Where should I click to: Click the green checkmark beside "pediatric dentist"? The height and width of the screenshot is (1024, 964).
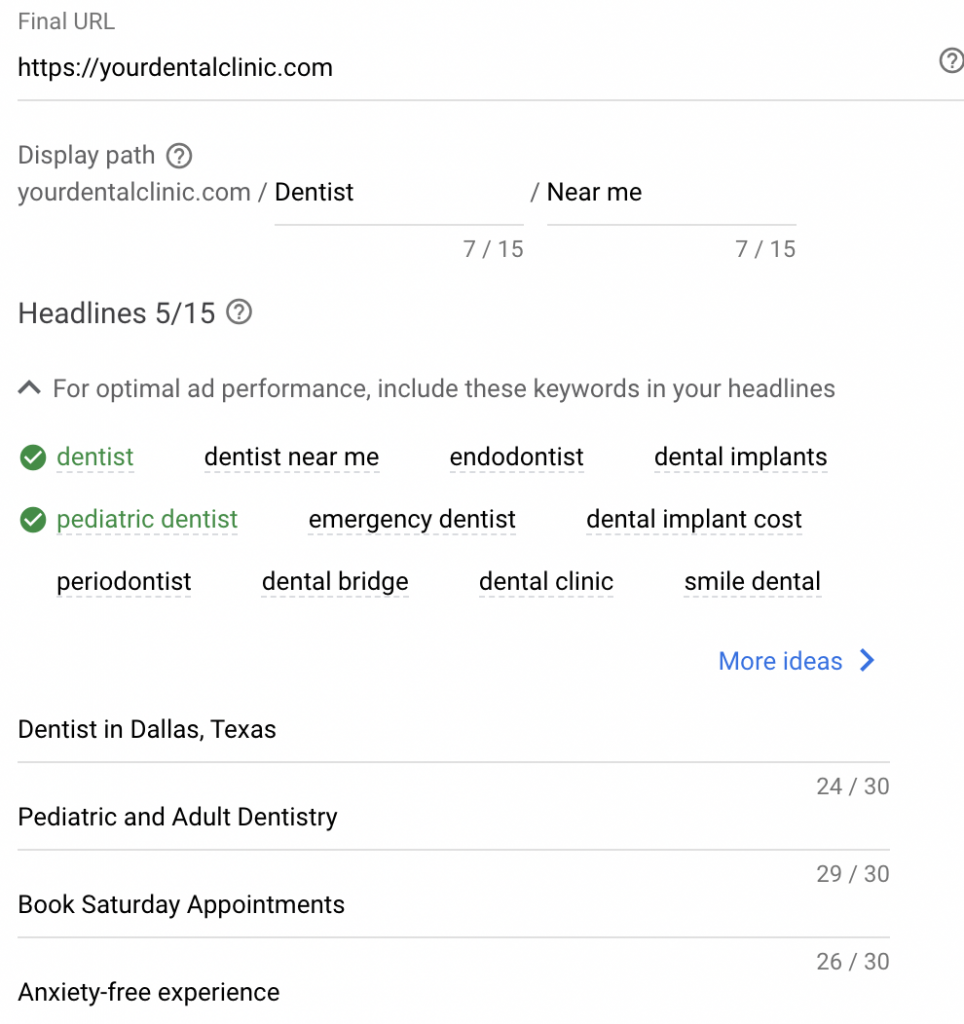pos(32,520)
